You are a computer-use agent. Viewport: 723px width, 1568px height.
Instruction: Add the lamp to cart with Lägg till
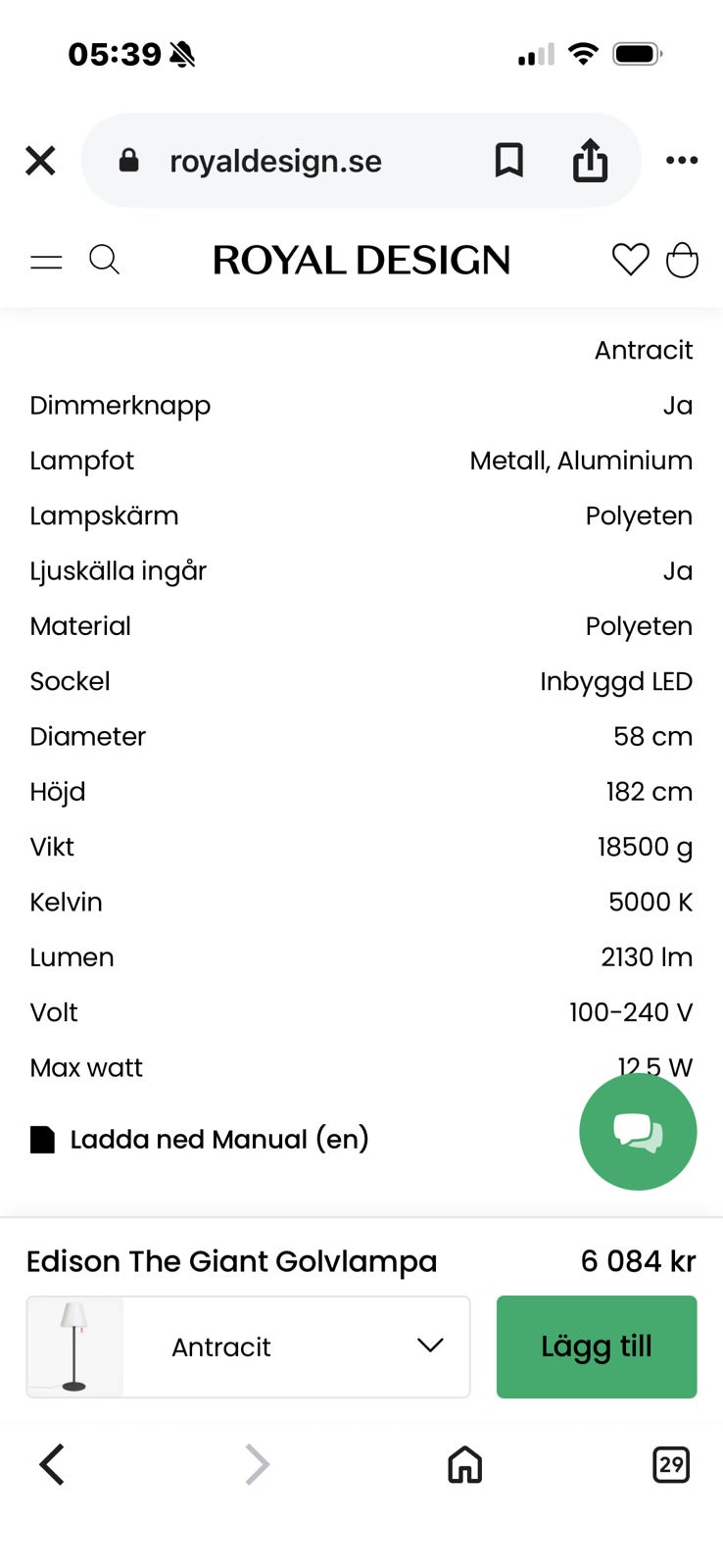click(597, 1347)
